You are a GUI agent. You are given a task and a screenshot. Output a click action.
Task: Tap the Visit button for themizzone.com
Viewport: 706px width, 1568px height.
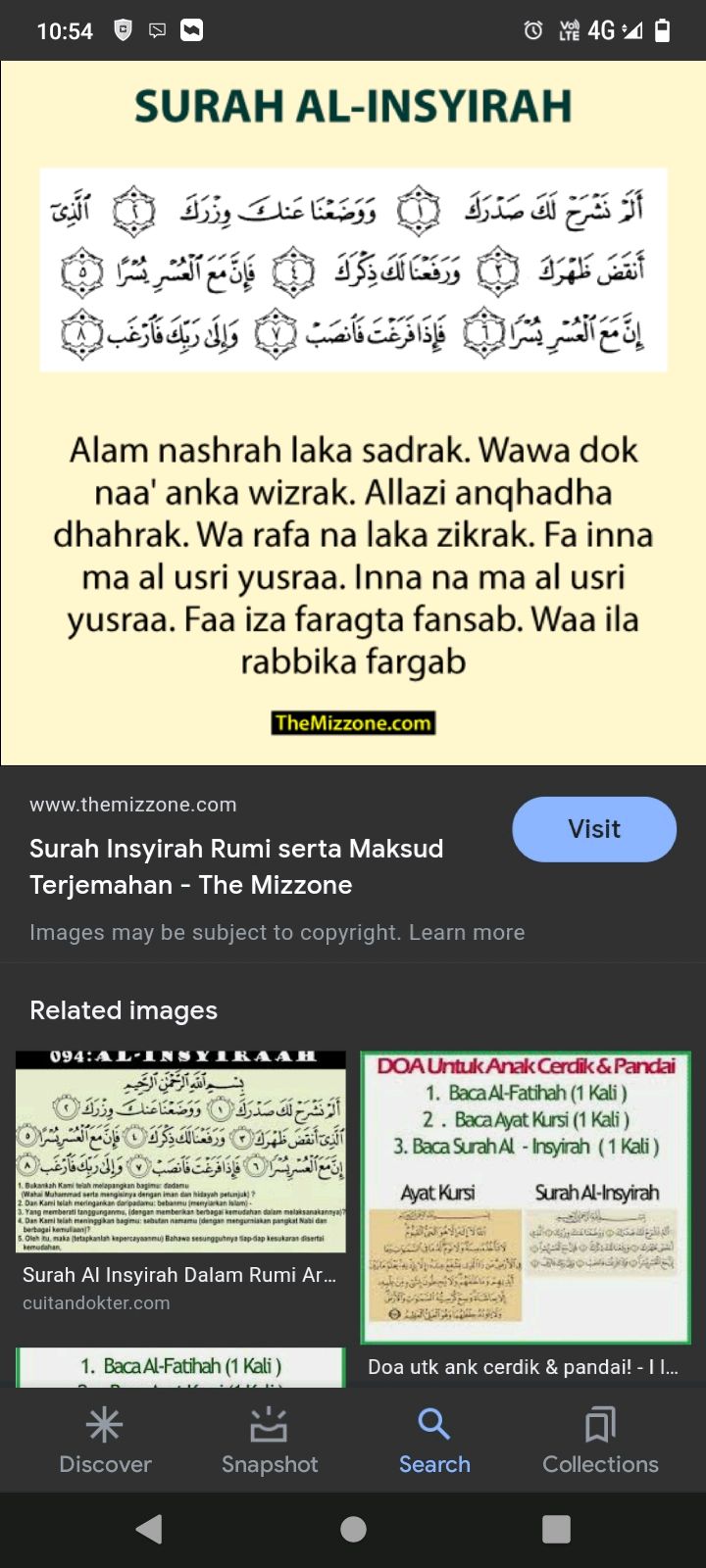[x=593, y=829]
